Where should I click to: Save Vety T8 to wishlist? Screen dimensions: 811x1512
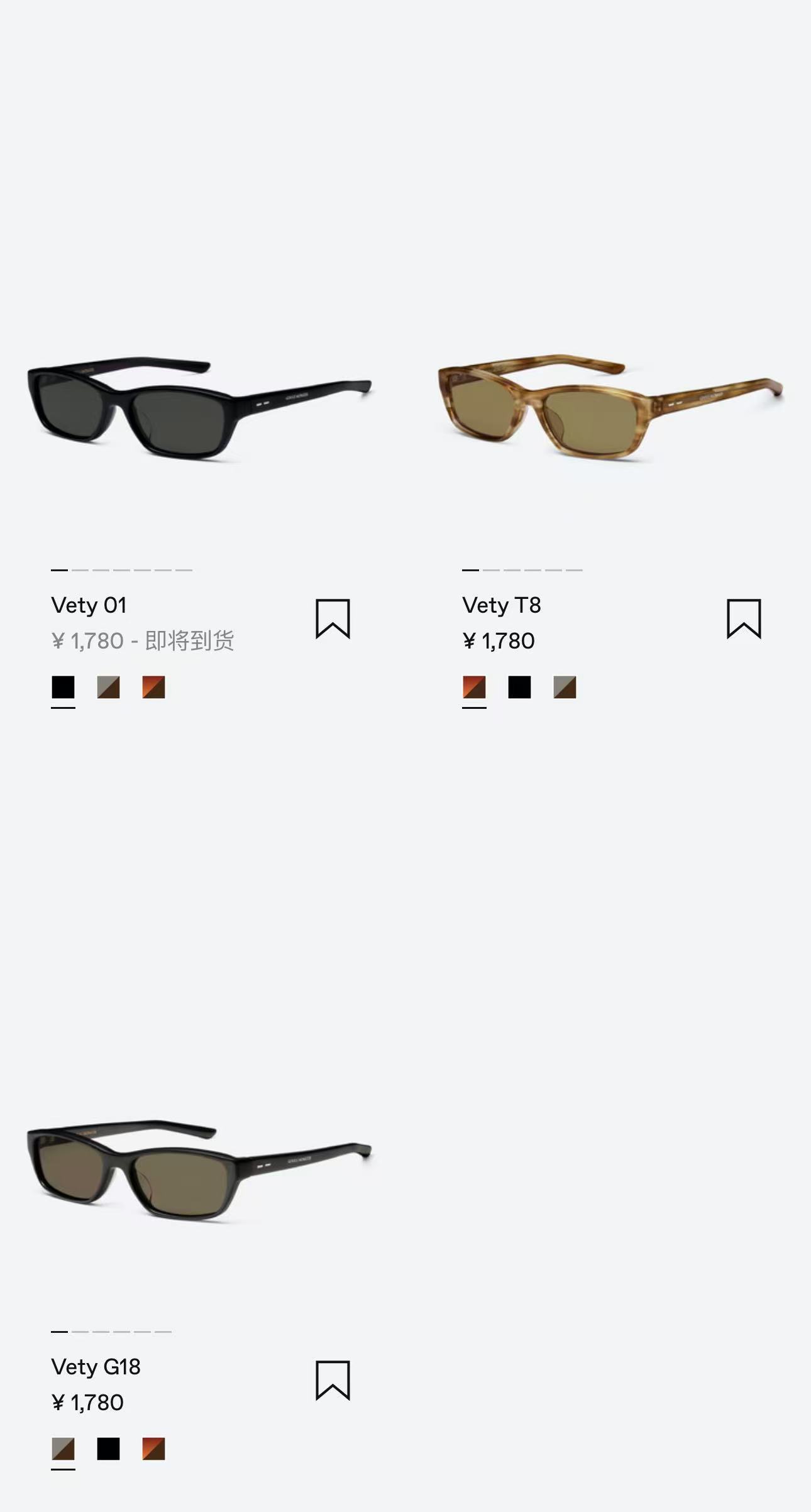click(x=744, y=619)
